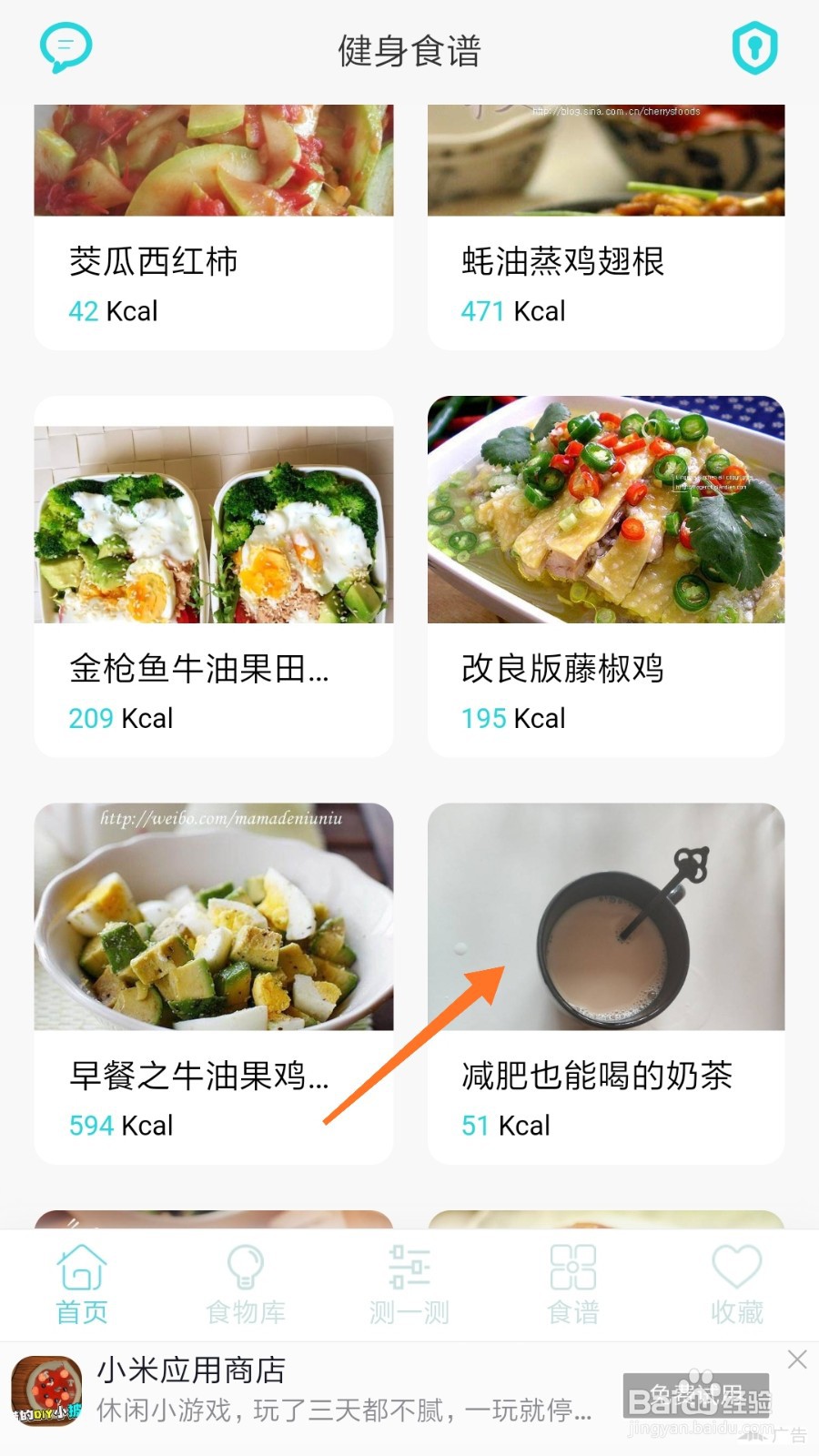This screenshot has width=819, height=1456.
Task: Open the chat message icon top left
Action: coord(66,47)
